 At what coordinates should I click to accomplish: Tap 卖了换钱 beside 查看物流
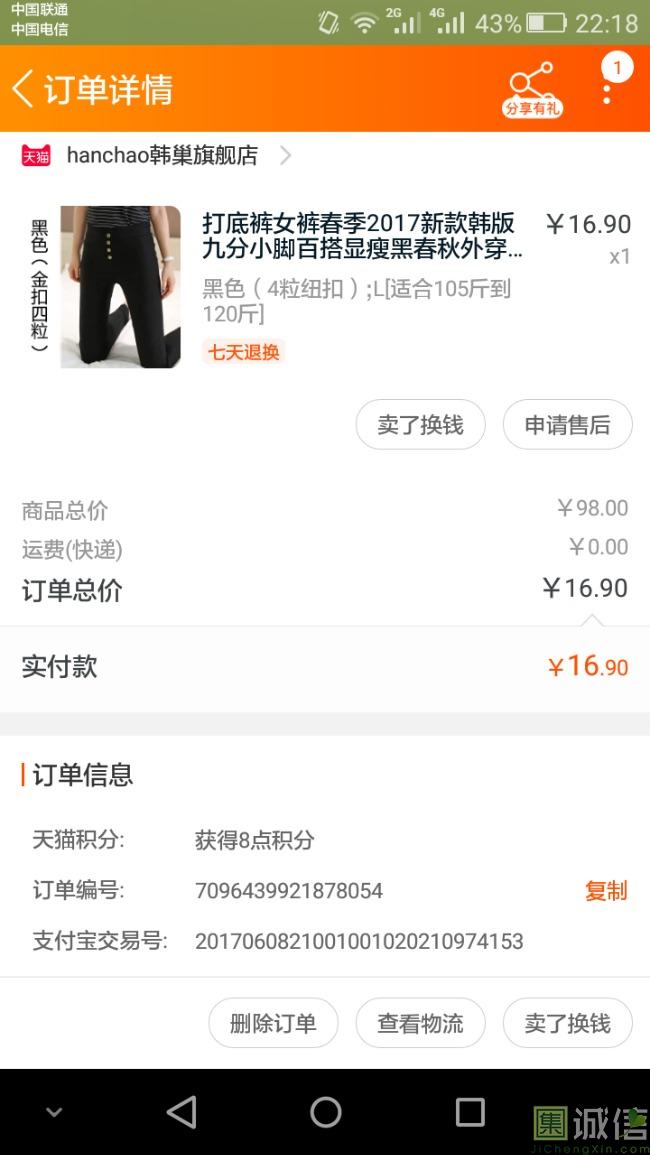567,1023
